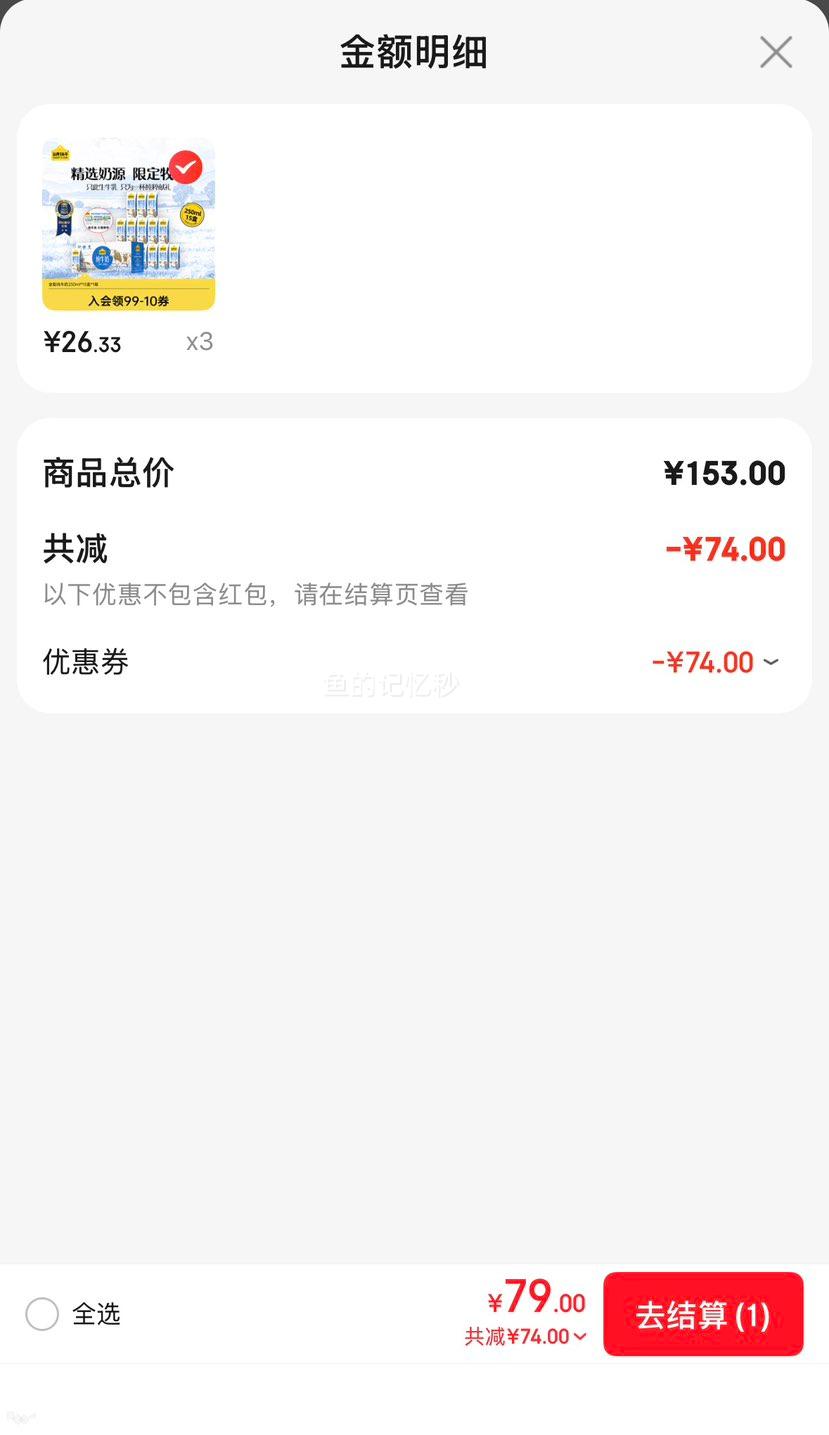Expand 共减¥74.00 discount breakdown
Viewport: 829px width, 1435px height.
click(x=578, y=1336)
